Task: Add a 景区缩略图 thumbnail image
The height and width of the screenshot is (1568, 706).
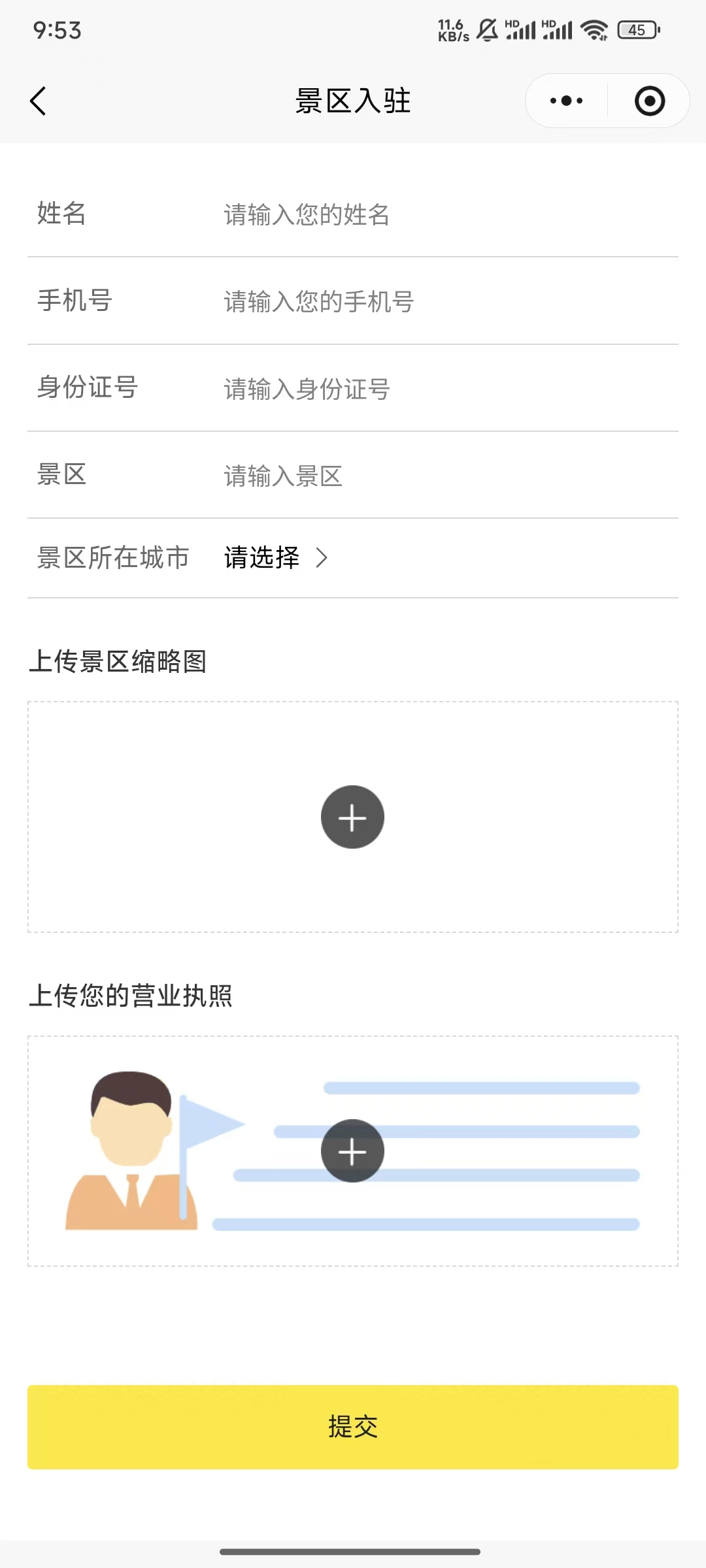Action: click(x=352, y=817)
